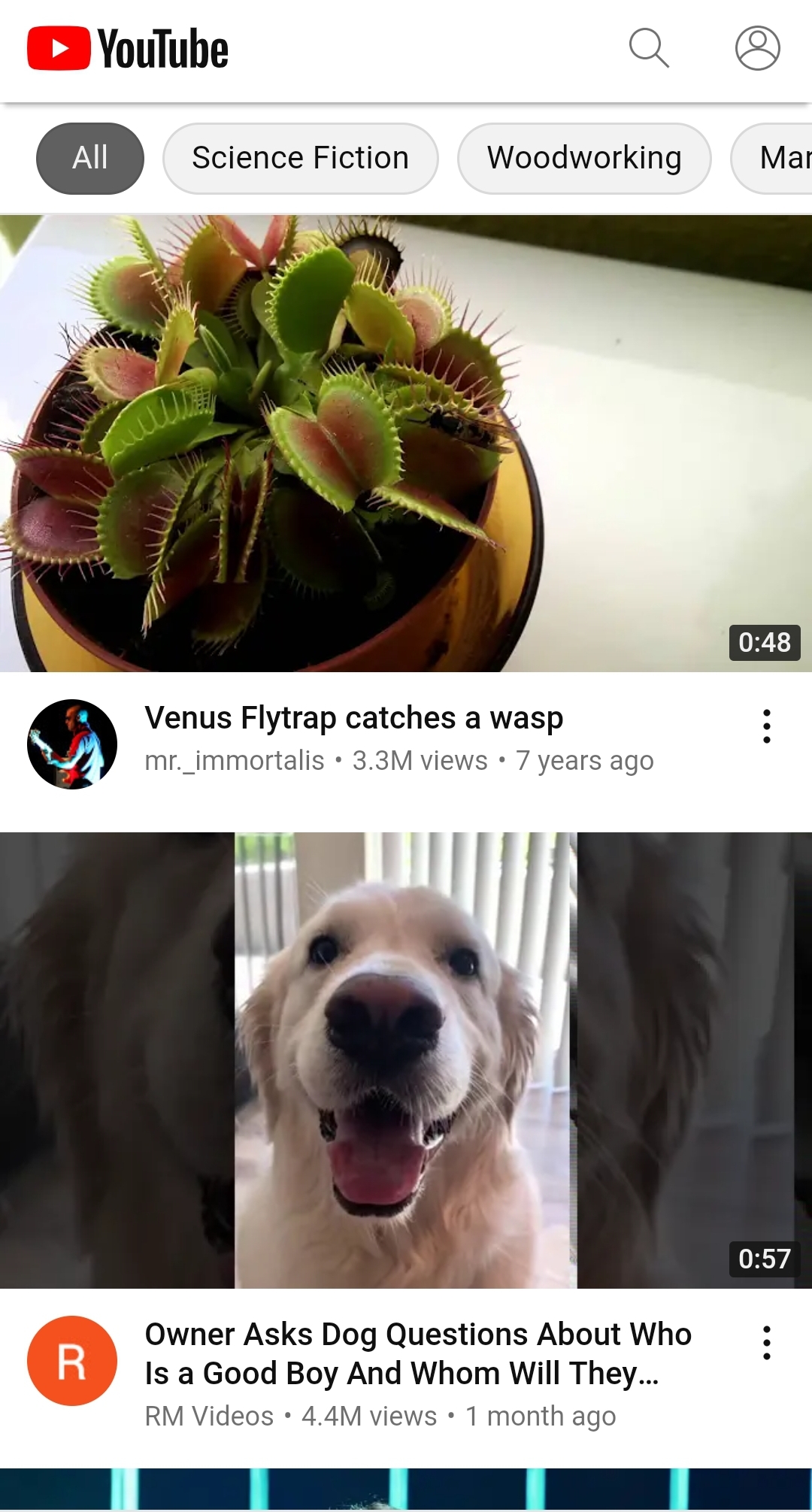Visit the RM Videos channel avatar
The height and width of the screenshot is (1512, 812).
[x=72, y=1361]
